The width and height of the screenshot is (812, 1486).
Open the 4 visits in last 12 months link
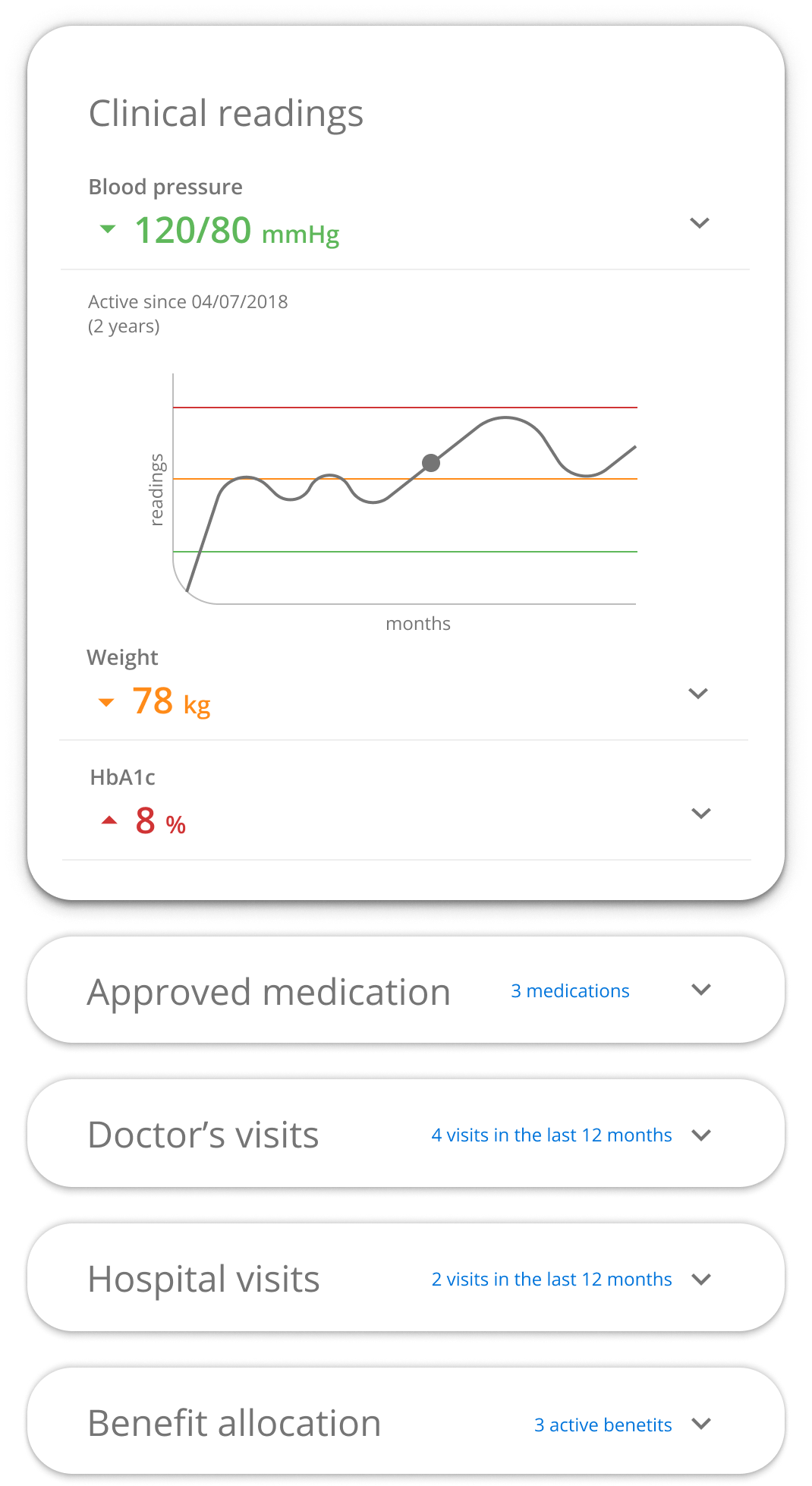tap(551, 1134)
